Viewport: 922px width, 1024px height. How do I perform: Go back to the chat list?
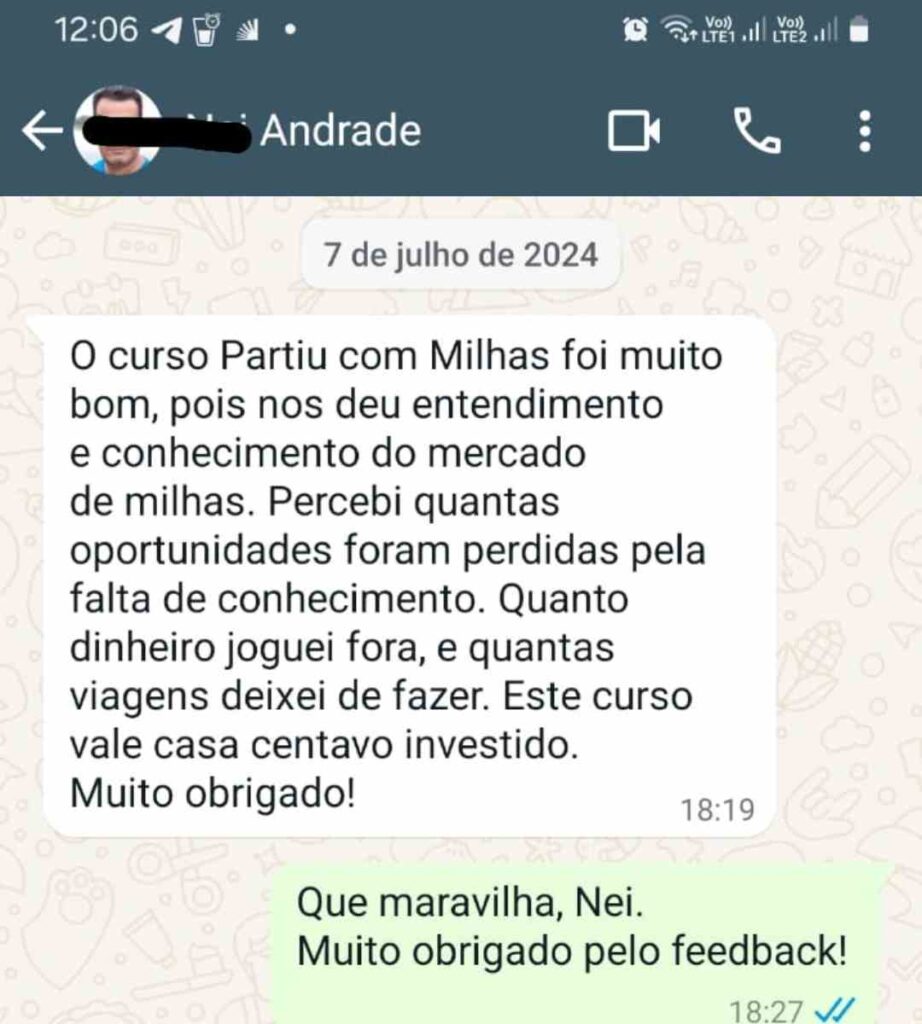40,132
